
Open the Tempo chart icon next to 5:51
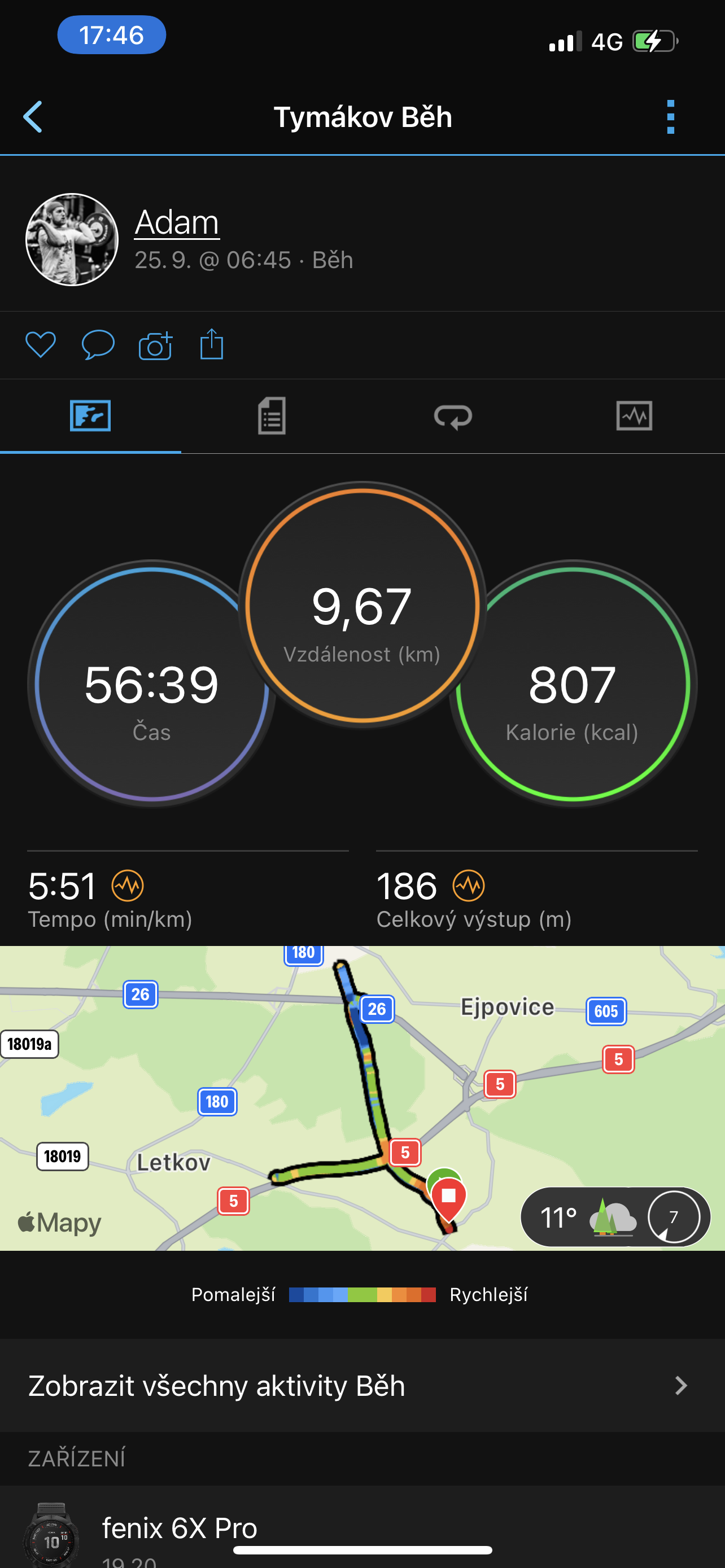pyautogui.click(x=128, y=885)
